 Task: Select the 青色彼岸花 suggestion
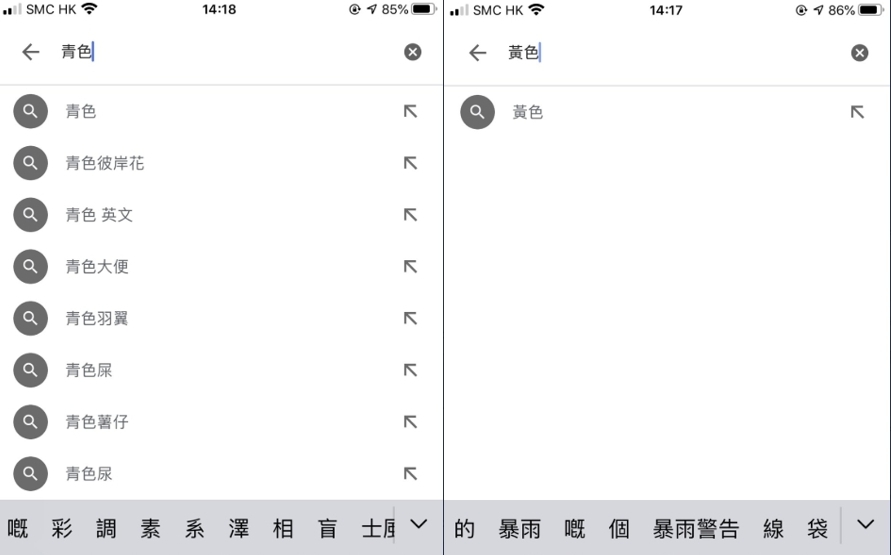click(105, 163)
